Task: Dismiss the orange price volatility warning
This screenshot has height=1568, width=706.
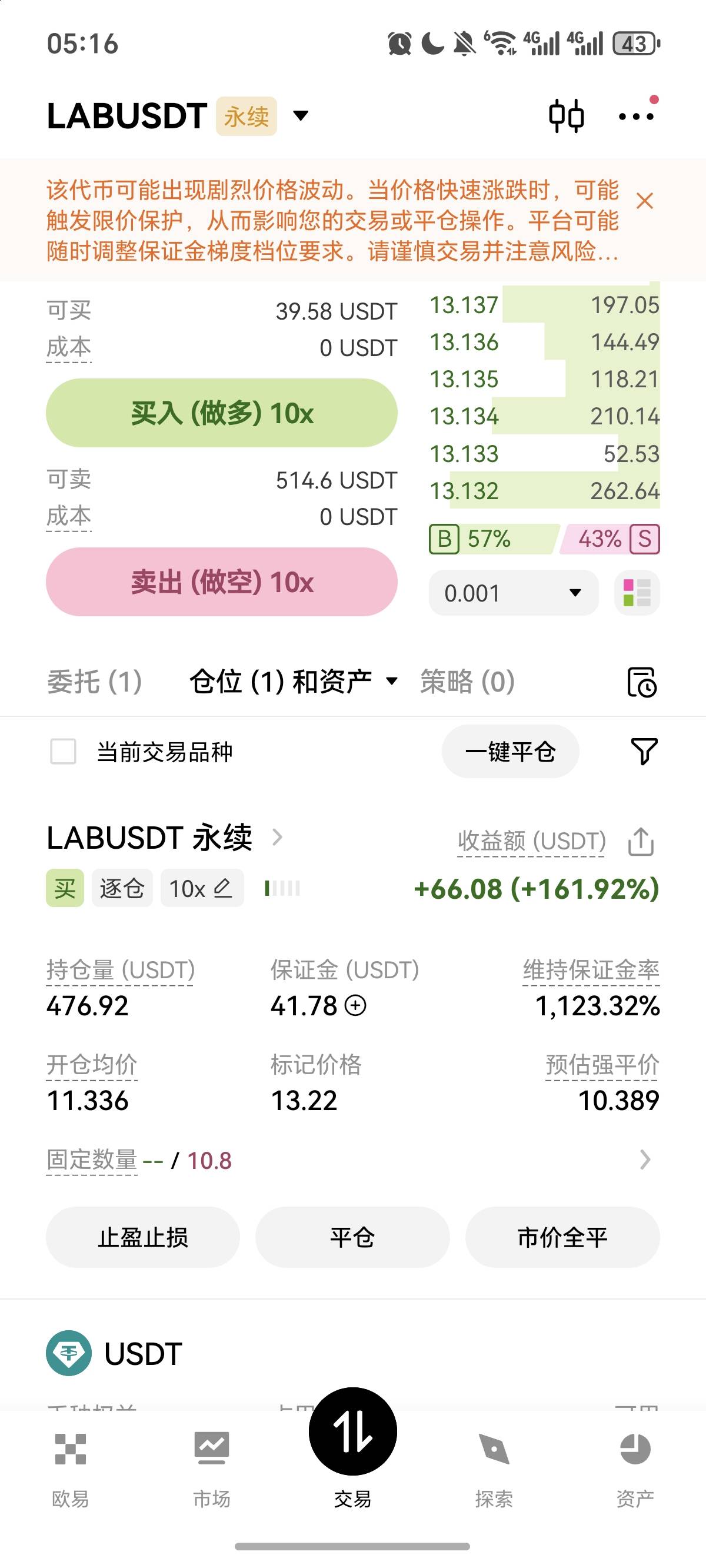Action: [x=645, y=201]
